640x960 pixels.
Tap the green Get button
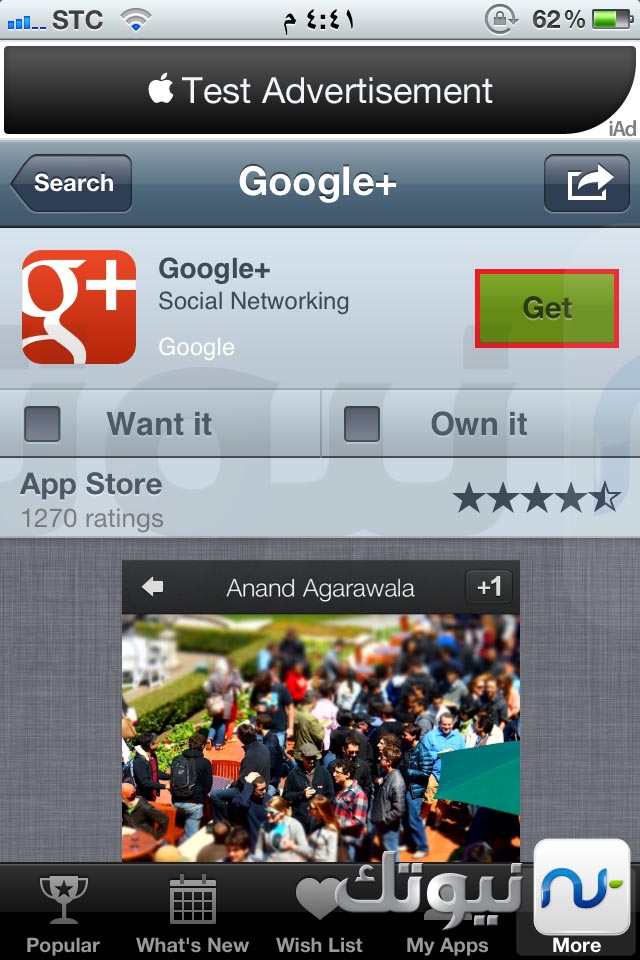tap(546, 308)
